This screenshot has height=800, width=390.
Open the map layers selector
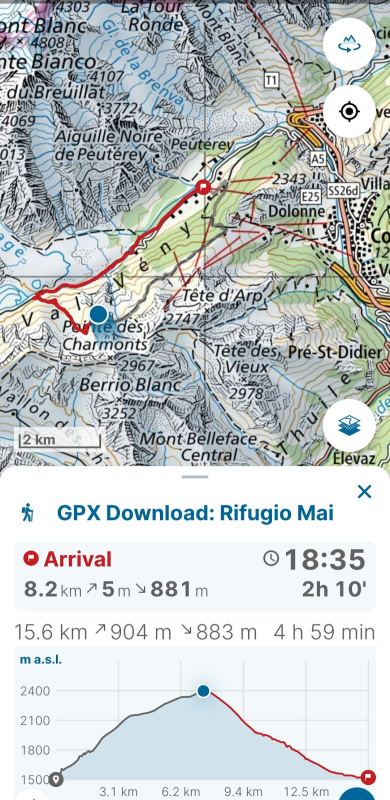coord(349,426)
